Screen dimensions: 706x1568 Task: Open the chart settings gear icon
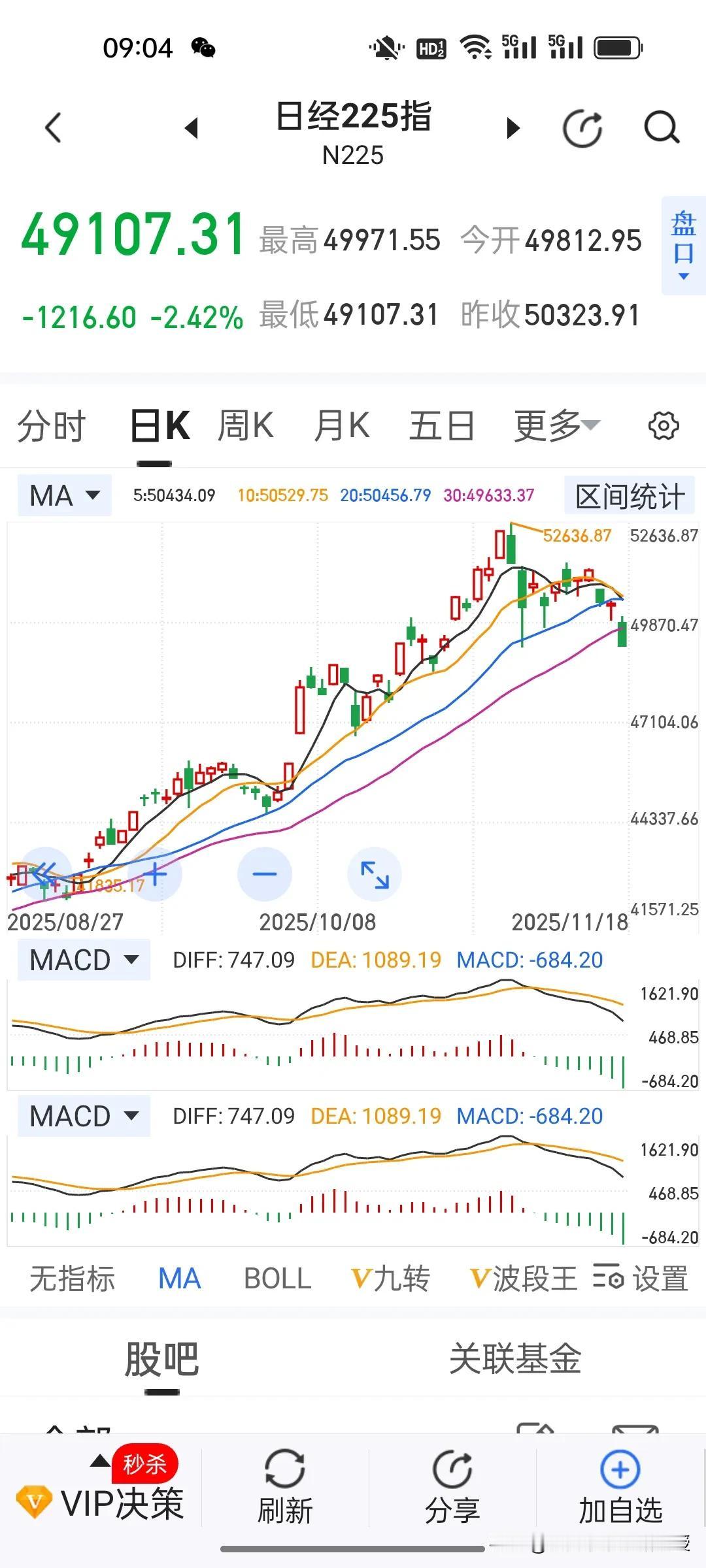click(663, 425)
